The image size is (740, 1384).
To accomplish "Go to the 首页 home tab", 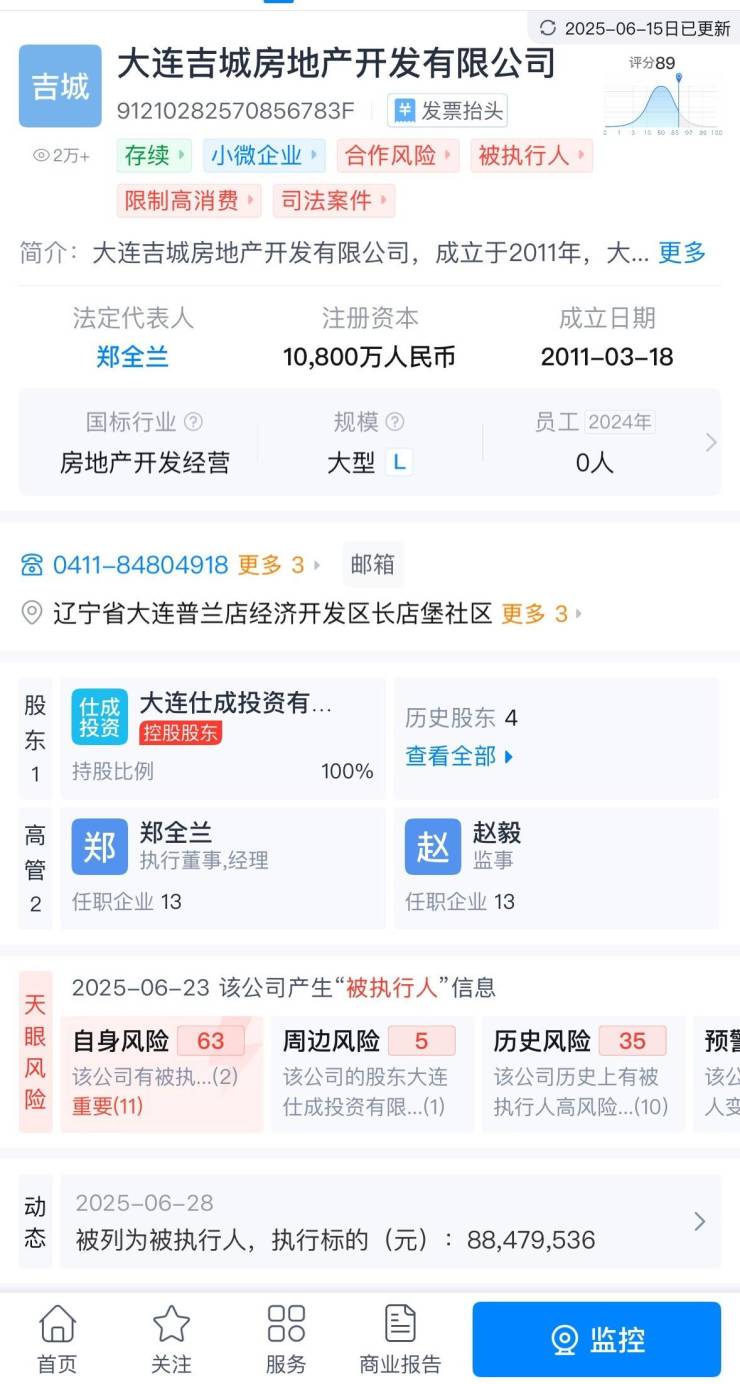I will click(57, 1339).
